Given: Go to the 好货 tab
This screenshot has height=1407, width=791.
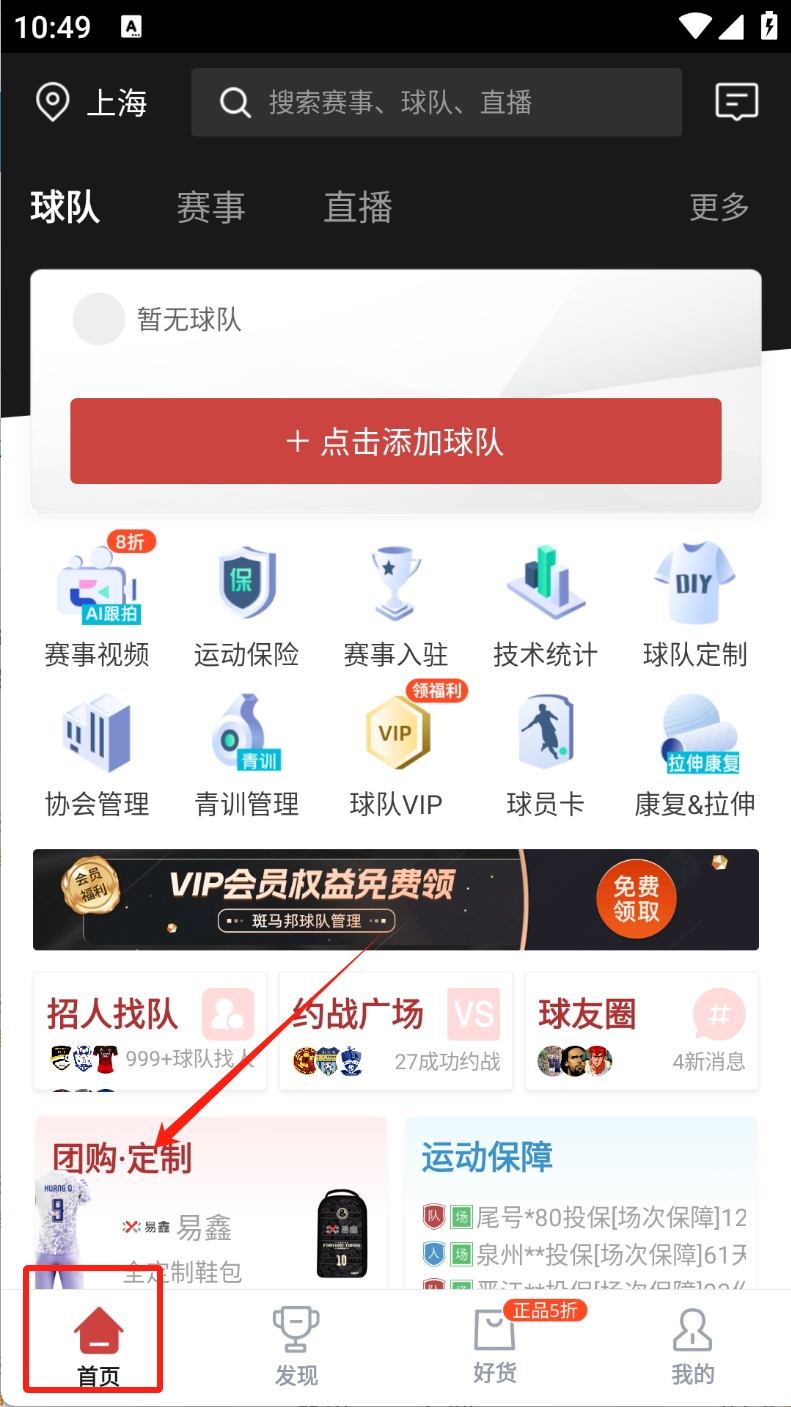Looking at the screenshot, I should [495, 1347].
